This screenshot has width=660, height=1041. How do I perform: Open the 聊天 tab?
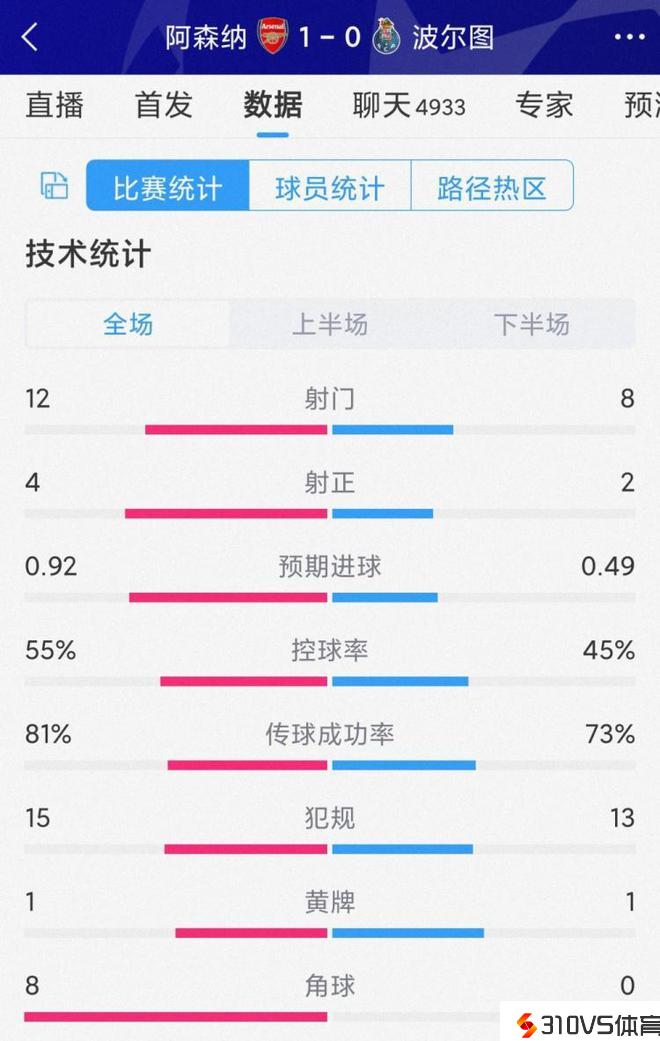click(408, 106)
